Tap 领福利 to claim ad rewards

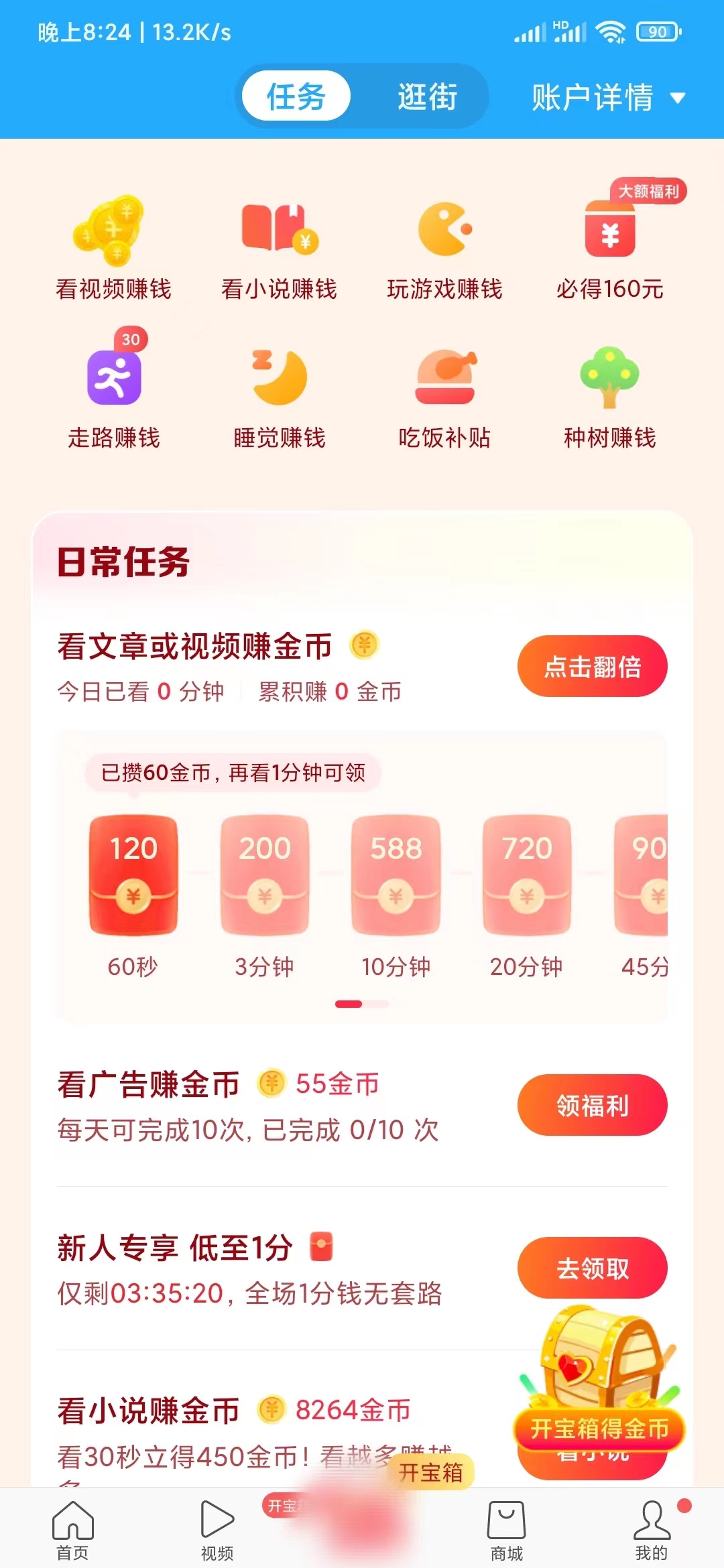click(x=592, y=1106)
